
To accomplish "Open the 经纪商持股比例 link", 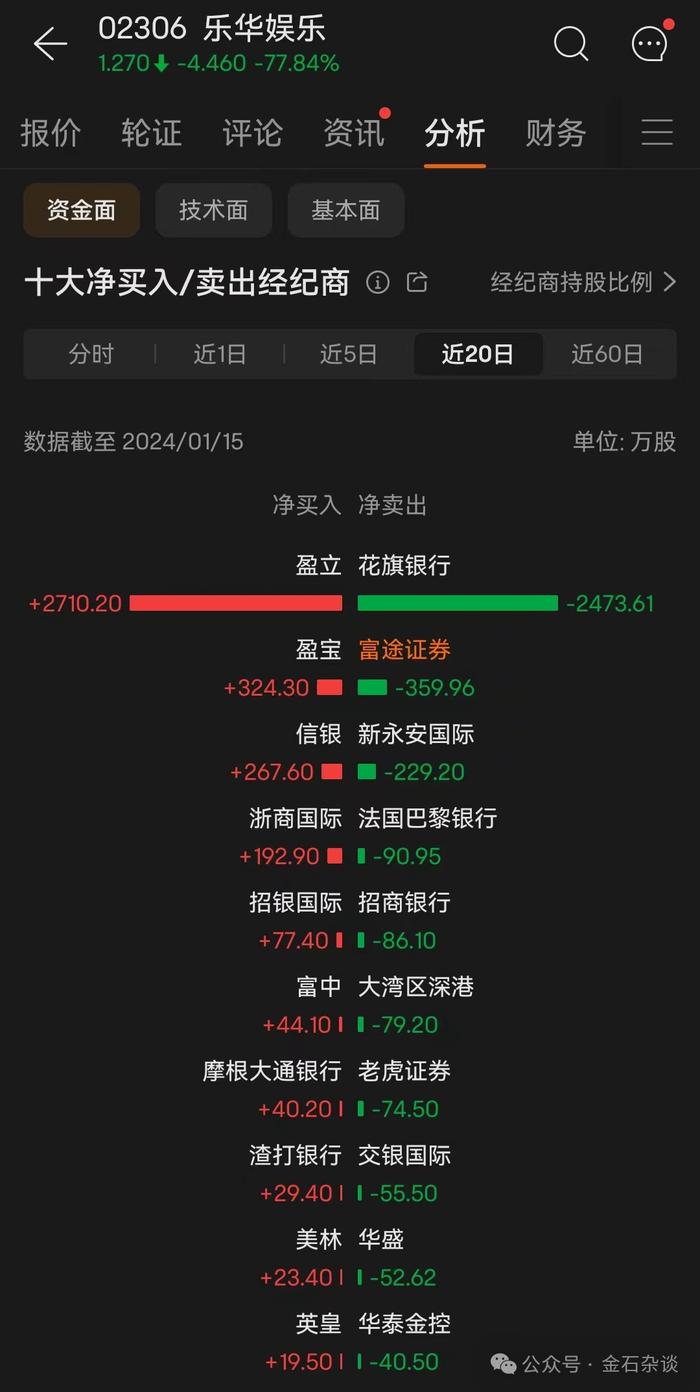I will (x=584, y=282).
